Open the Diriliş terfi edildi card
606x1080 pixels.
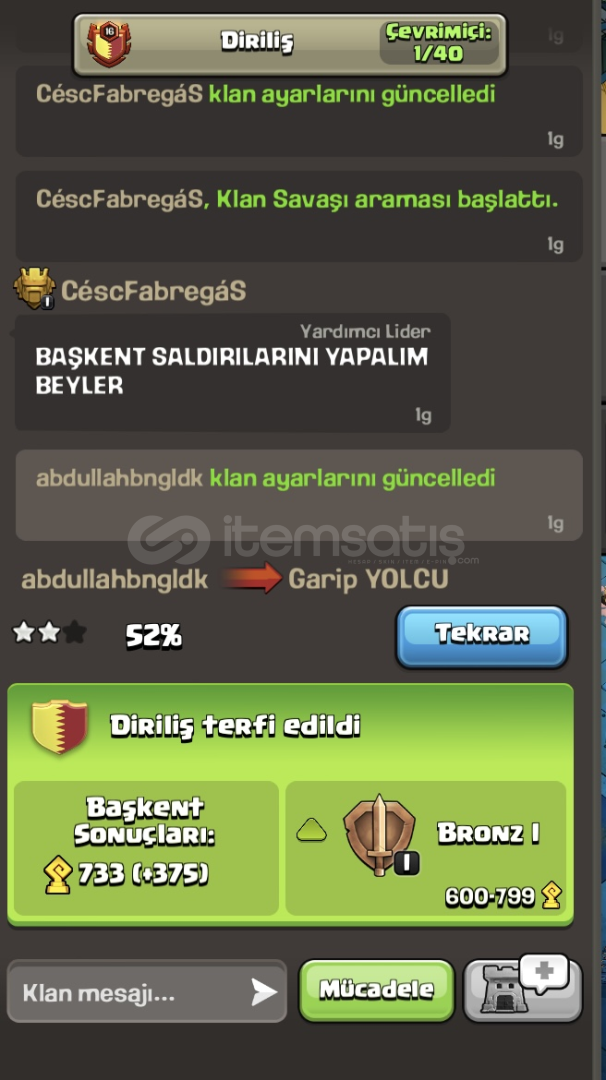(290, 804)
